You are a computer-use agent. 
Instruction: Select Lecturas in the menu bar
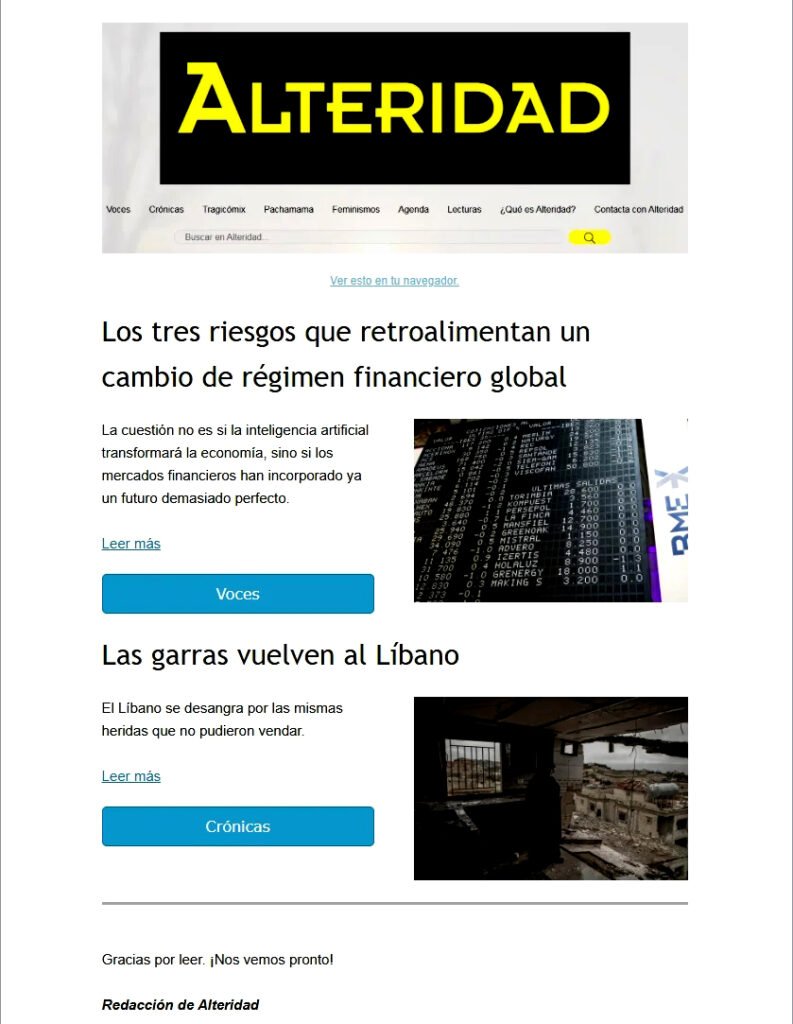point(464,209)
